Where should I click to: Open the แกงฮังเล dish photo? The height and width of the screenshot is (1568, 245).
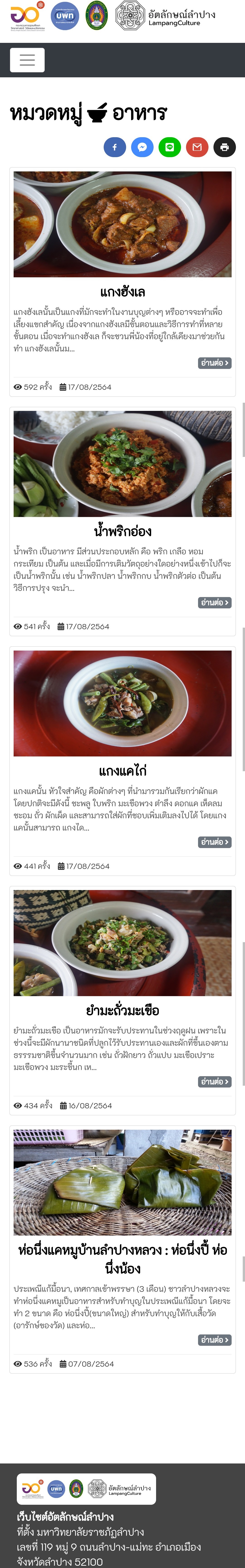point(122,224)
